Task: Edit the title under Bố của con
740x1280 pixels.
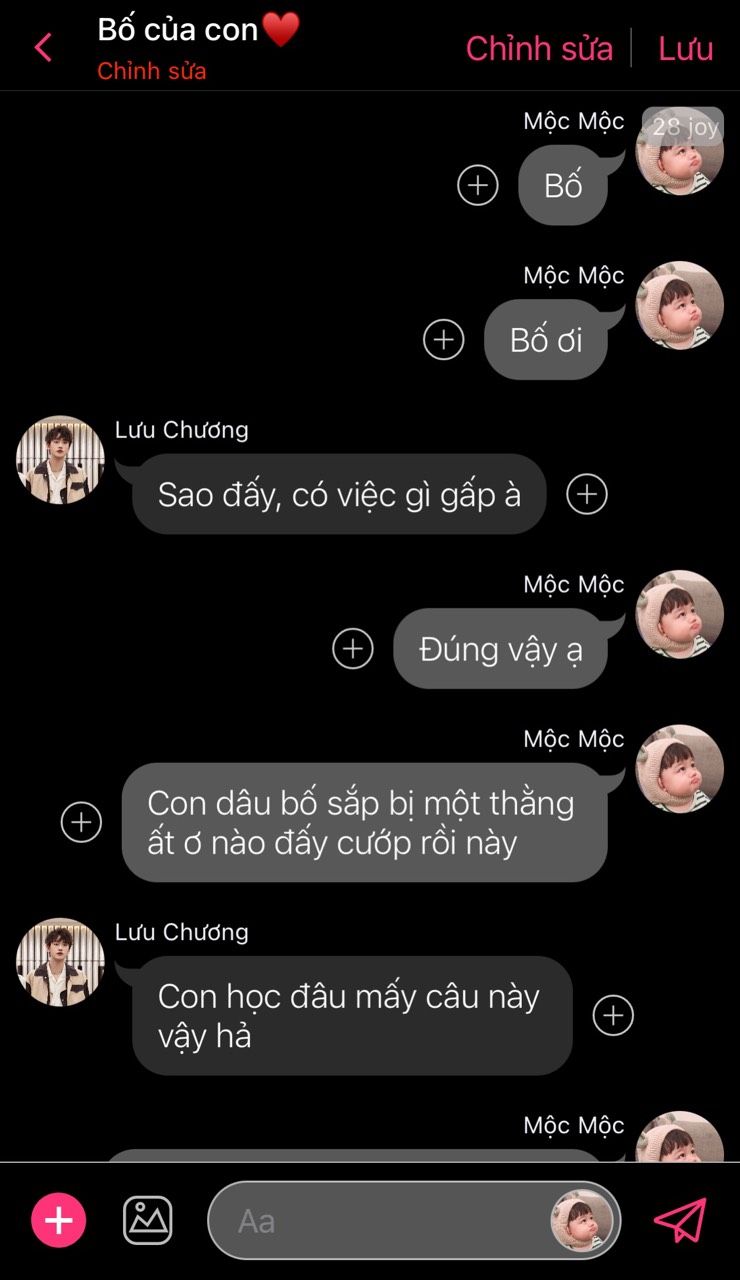Action: (152, 72)
